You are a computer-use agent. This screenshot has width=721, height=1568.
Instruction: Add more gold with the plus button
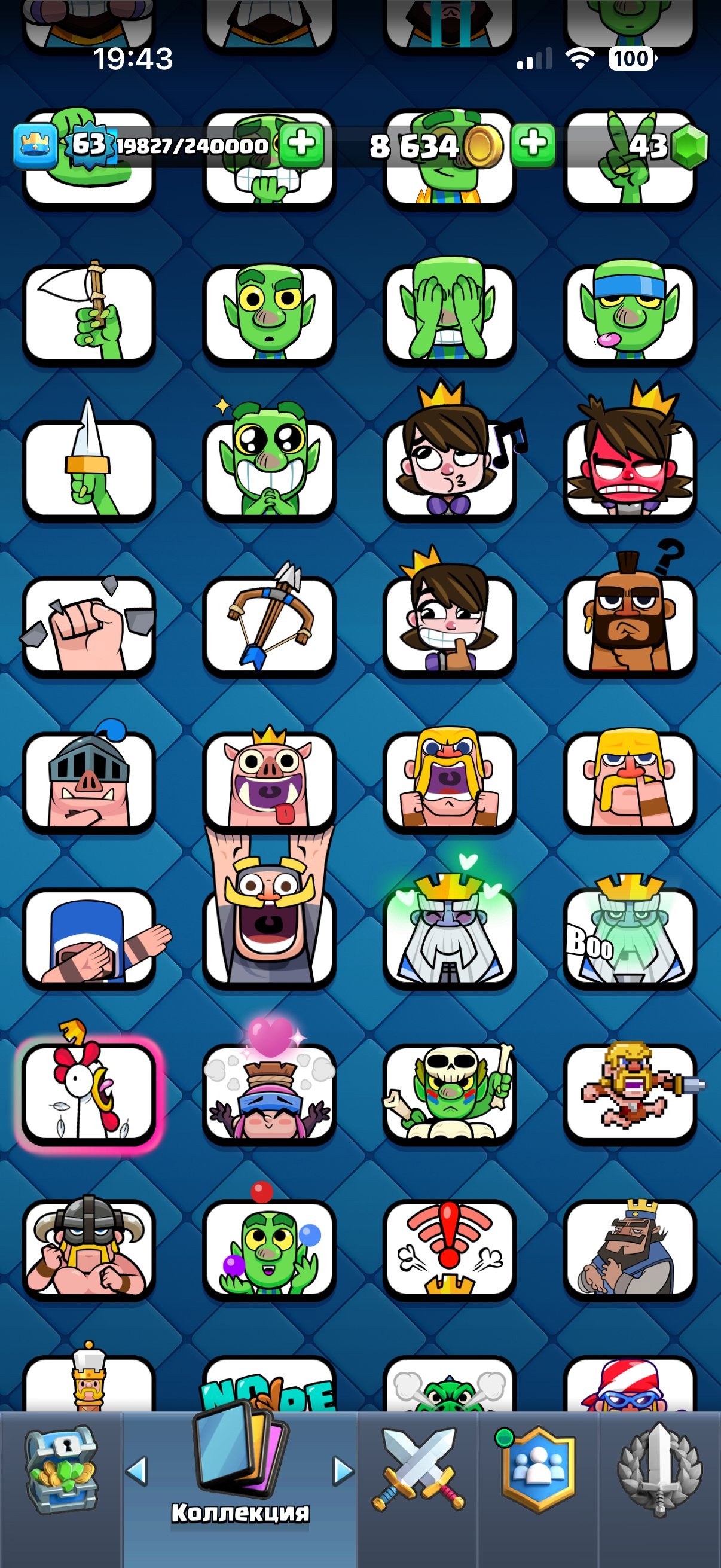533,145
